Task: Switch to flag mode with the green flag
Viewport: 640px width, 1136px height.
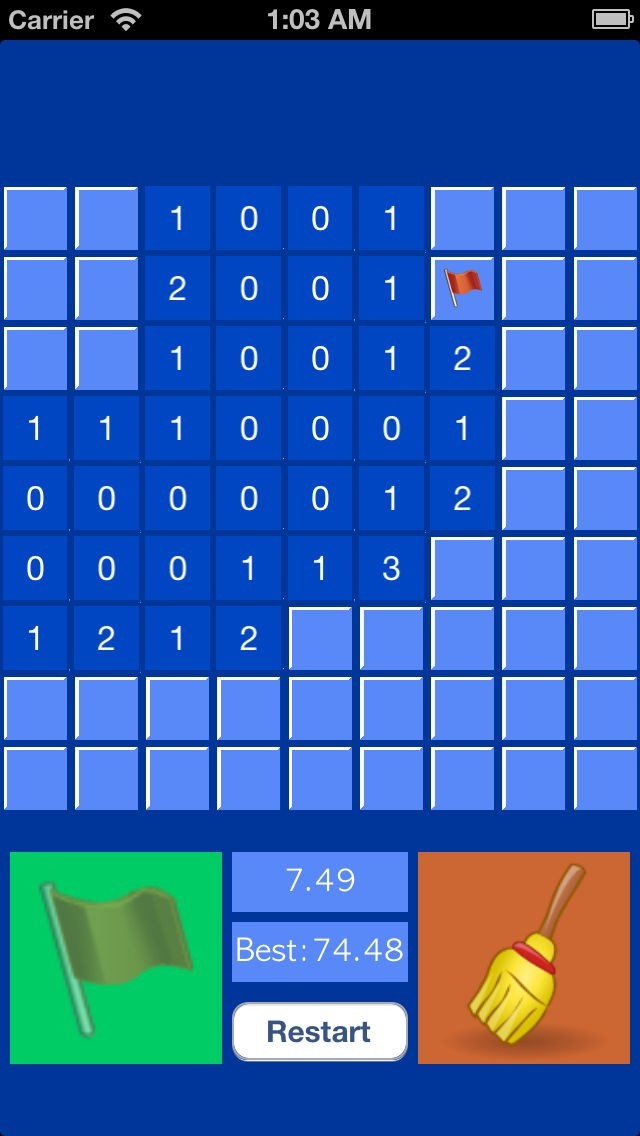Action: tap(116, 958)
